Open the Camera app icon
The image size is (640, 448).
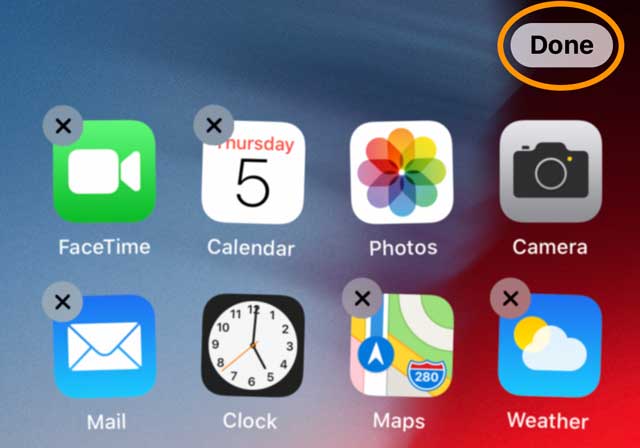(x=550, y=173)
